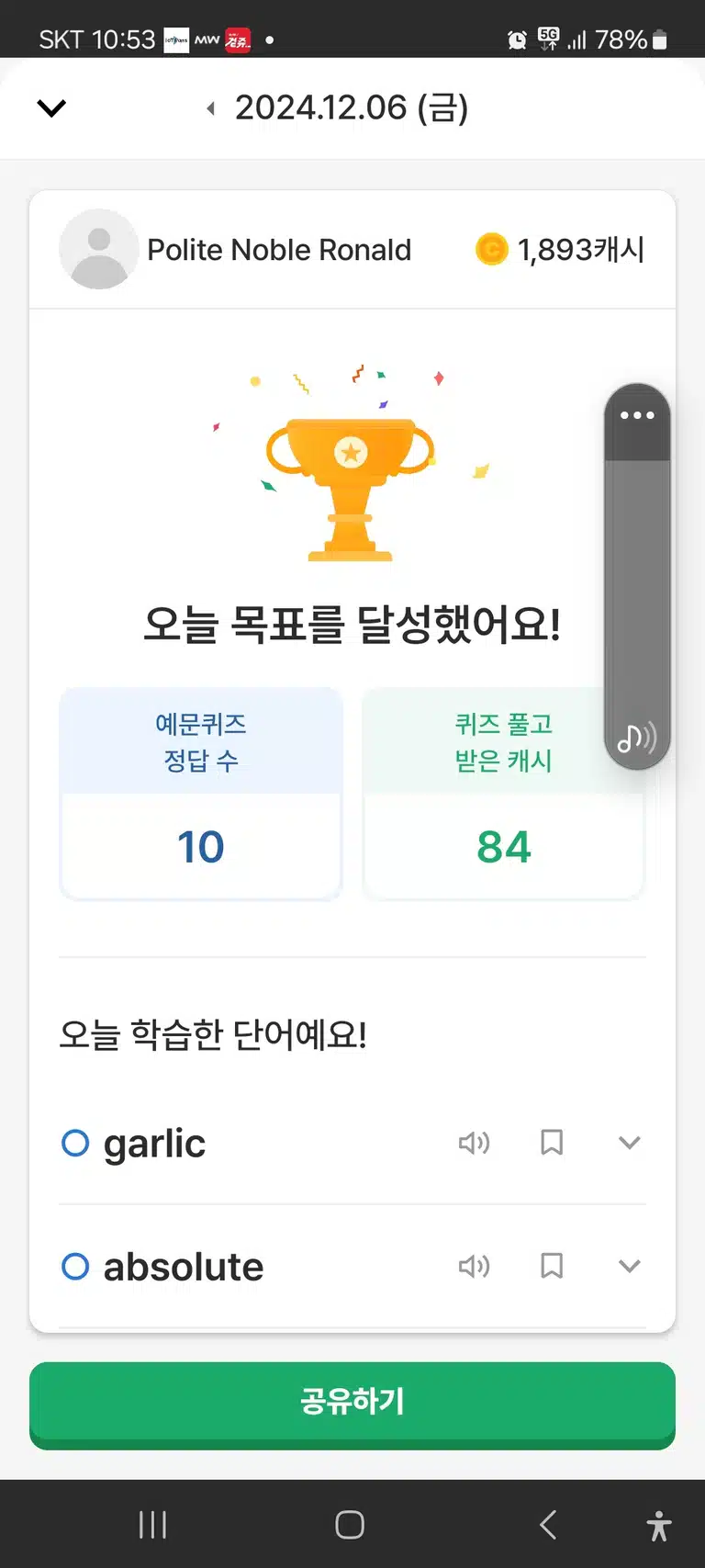Screen dimensions: 705x1568
Task: Tap the floating sound note icon
Action: point(636,738)
